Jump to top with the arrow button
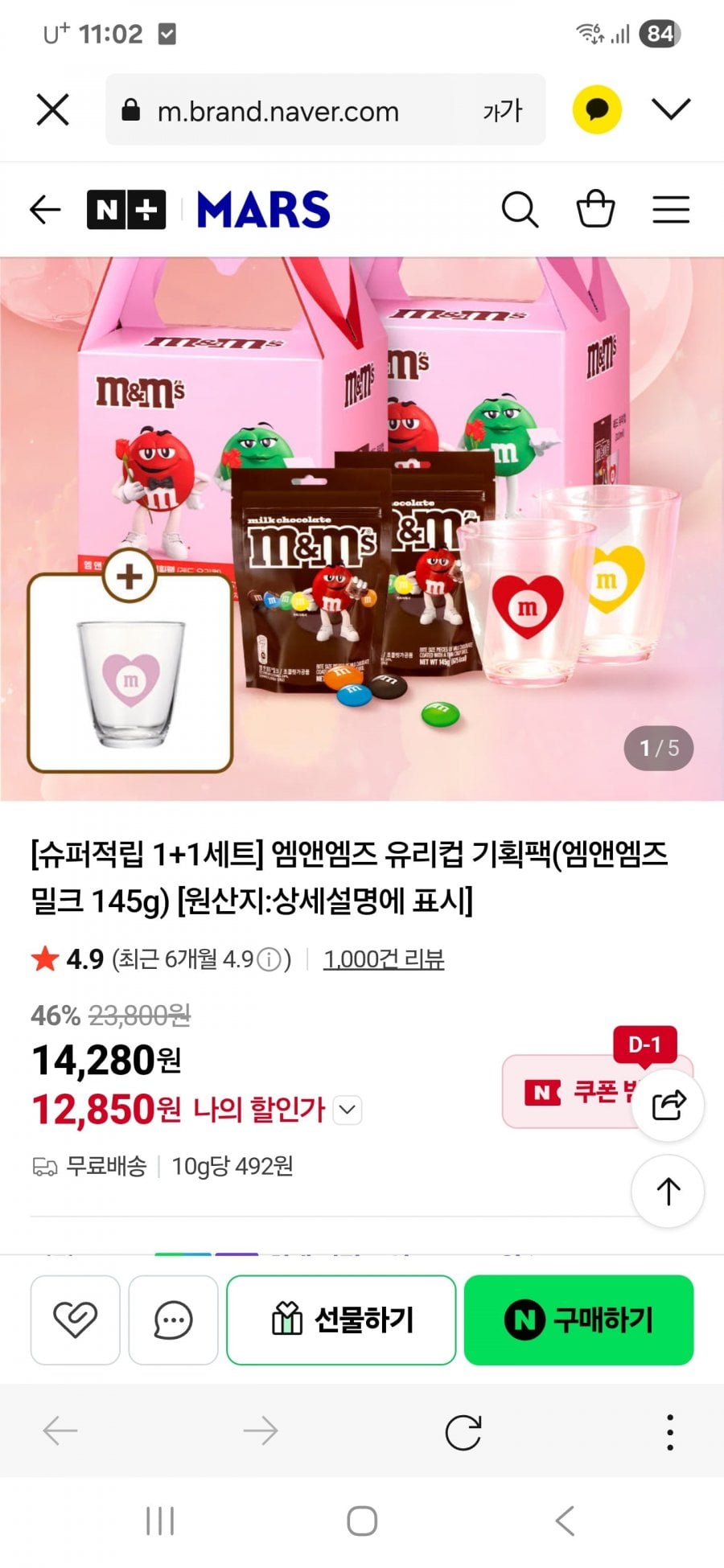 pos(668,1191)
